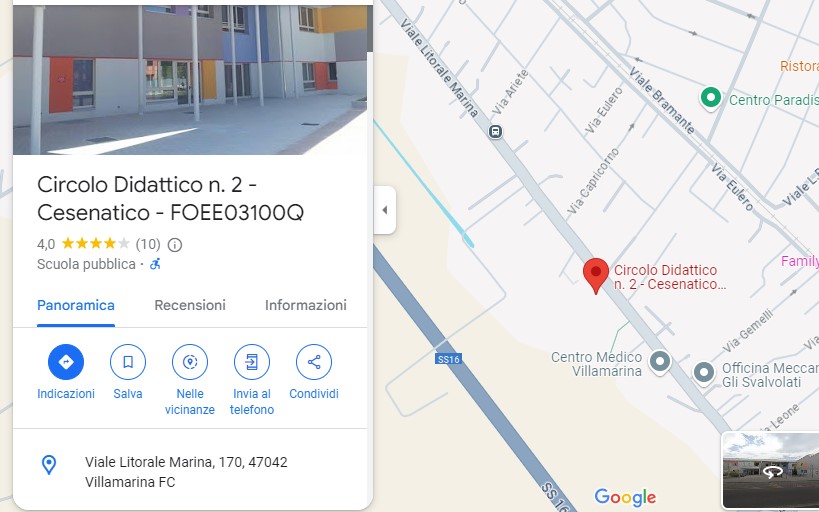Open Centro Medico Villamarina map marker
Viewport: 819px width, 512px height.
659,361
